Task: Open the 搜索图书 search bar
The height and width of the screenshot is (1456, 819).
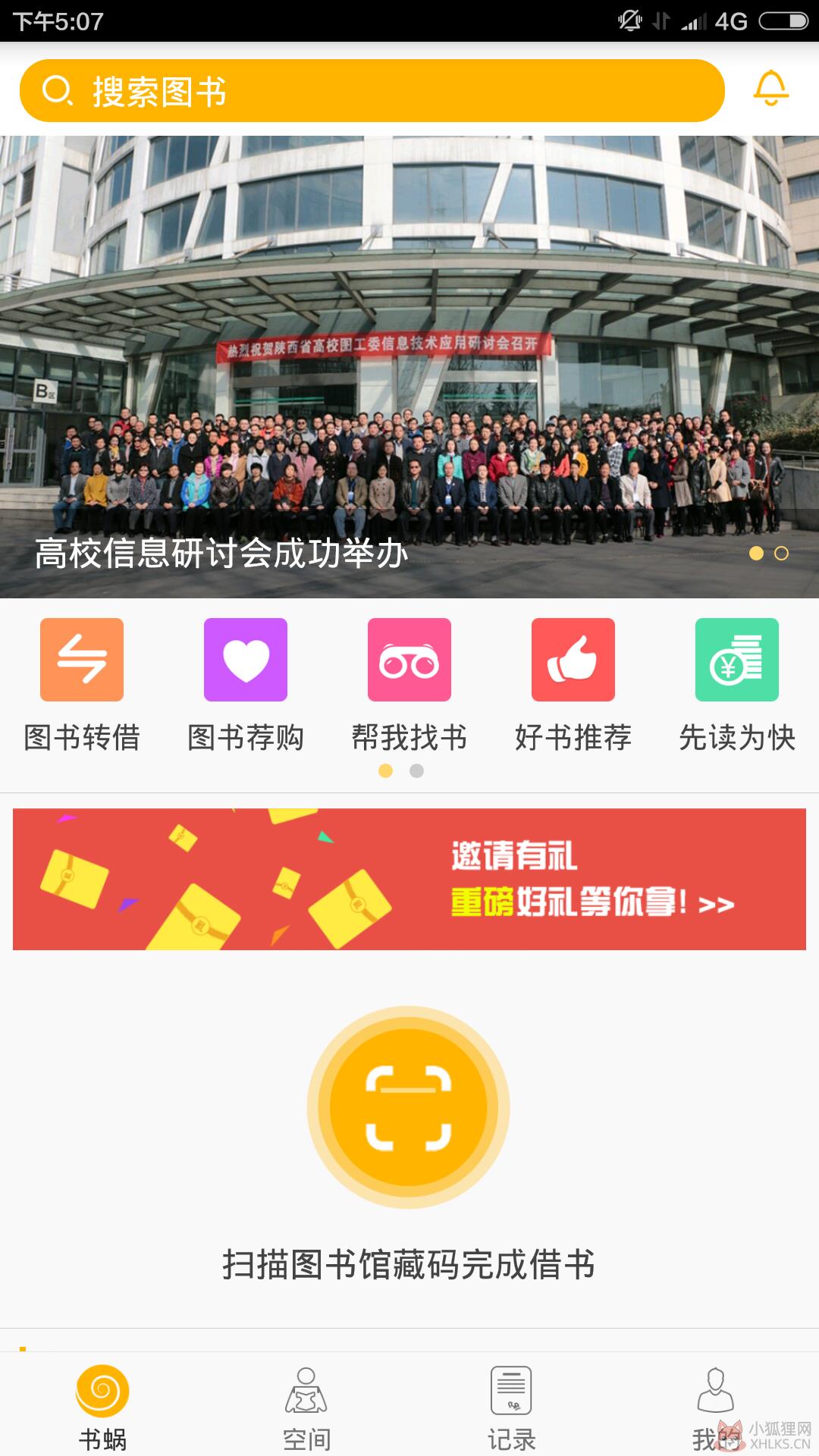Action: point(372,91)
